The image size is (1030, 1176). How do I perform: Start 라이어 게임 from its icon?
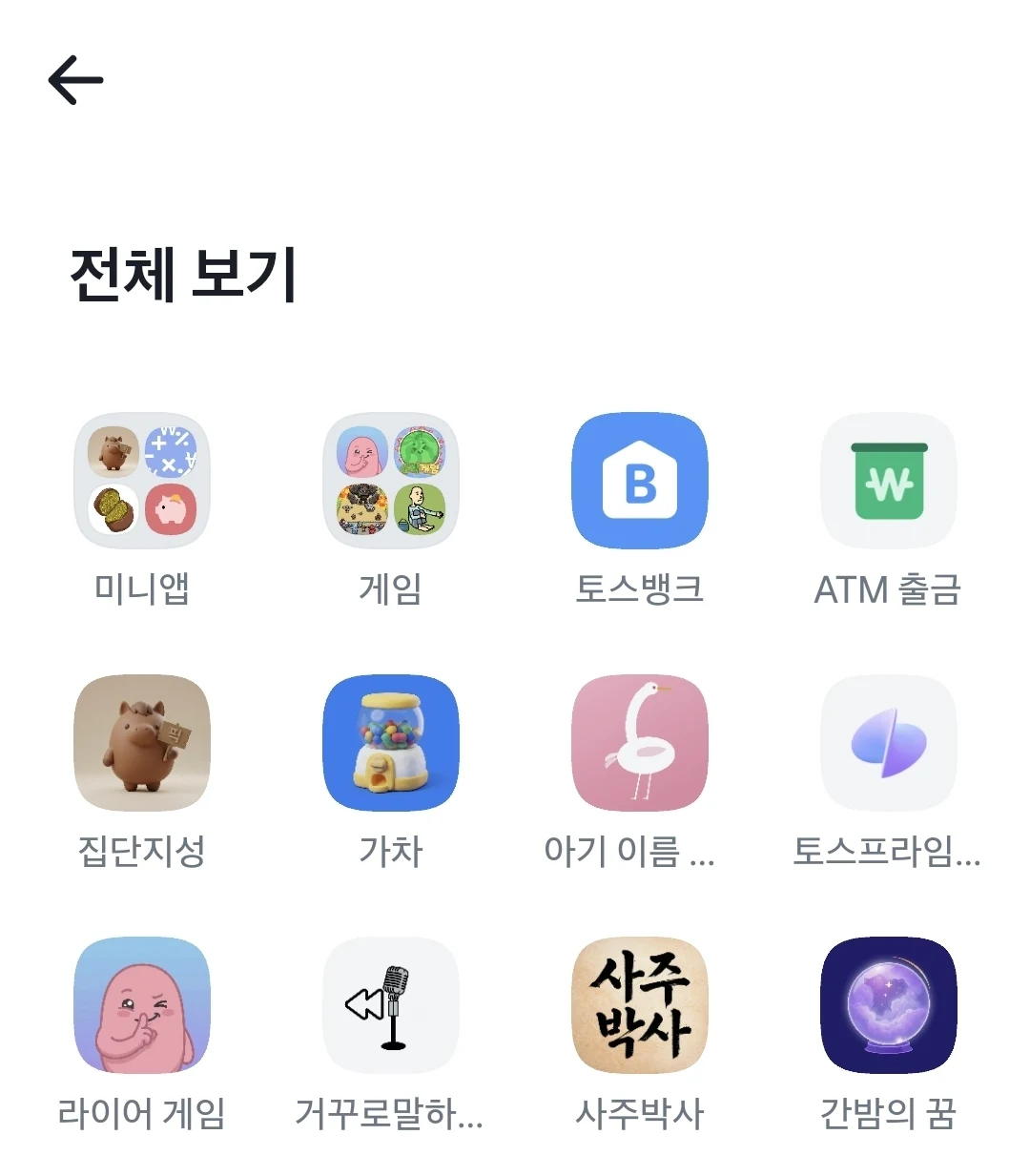pyautogui.click(x=142, y=1006)
